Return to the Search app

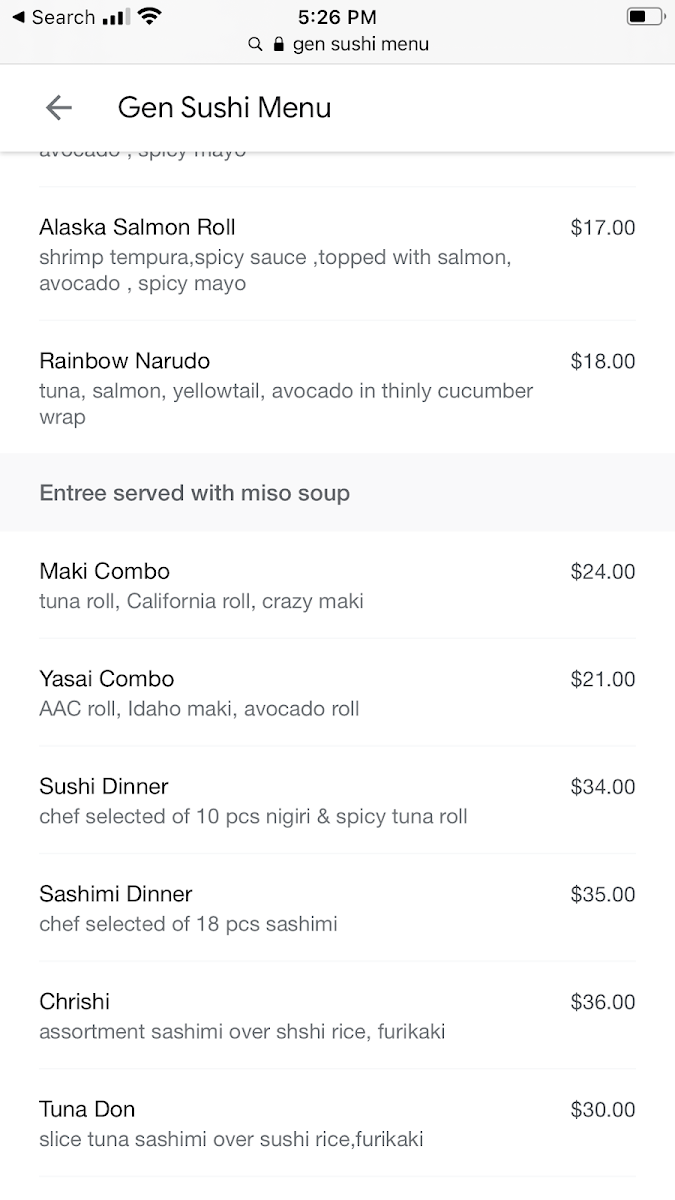tap(53, 17)
